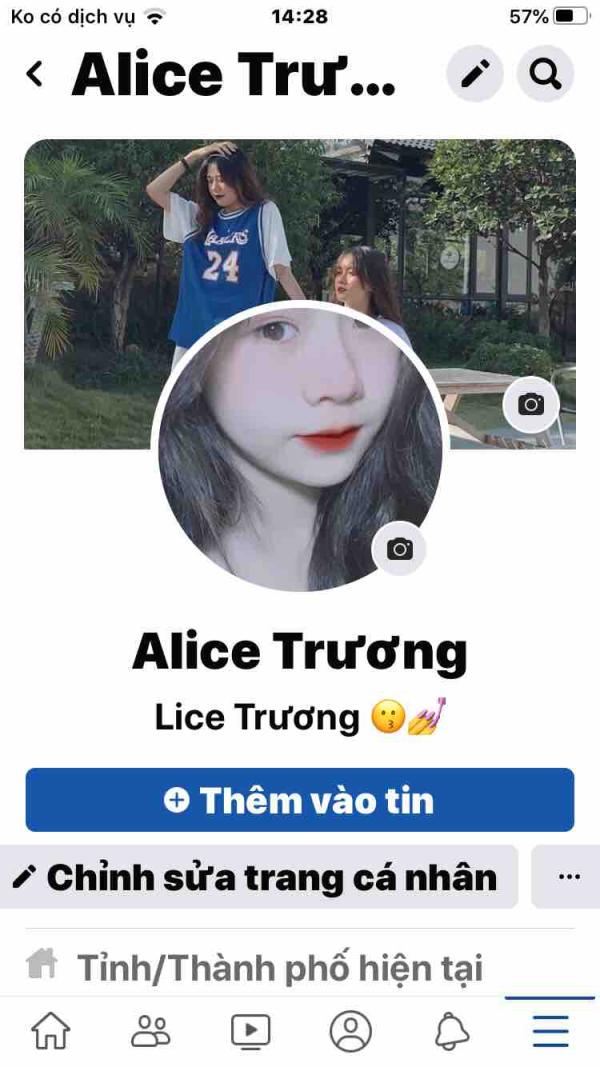Switch to the Friends tab
Image resolution: width=600 pixels, height=1067 pixels.
(151, 1030)
